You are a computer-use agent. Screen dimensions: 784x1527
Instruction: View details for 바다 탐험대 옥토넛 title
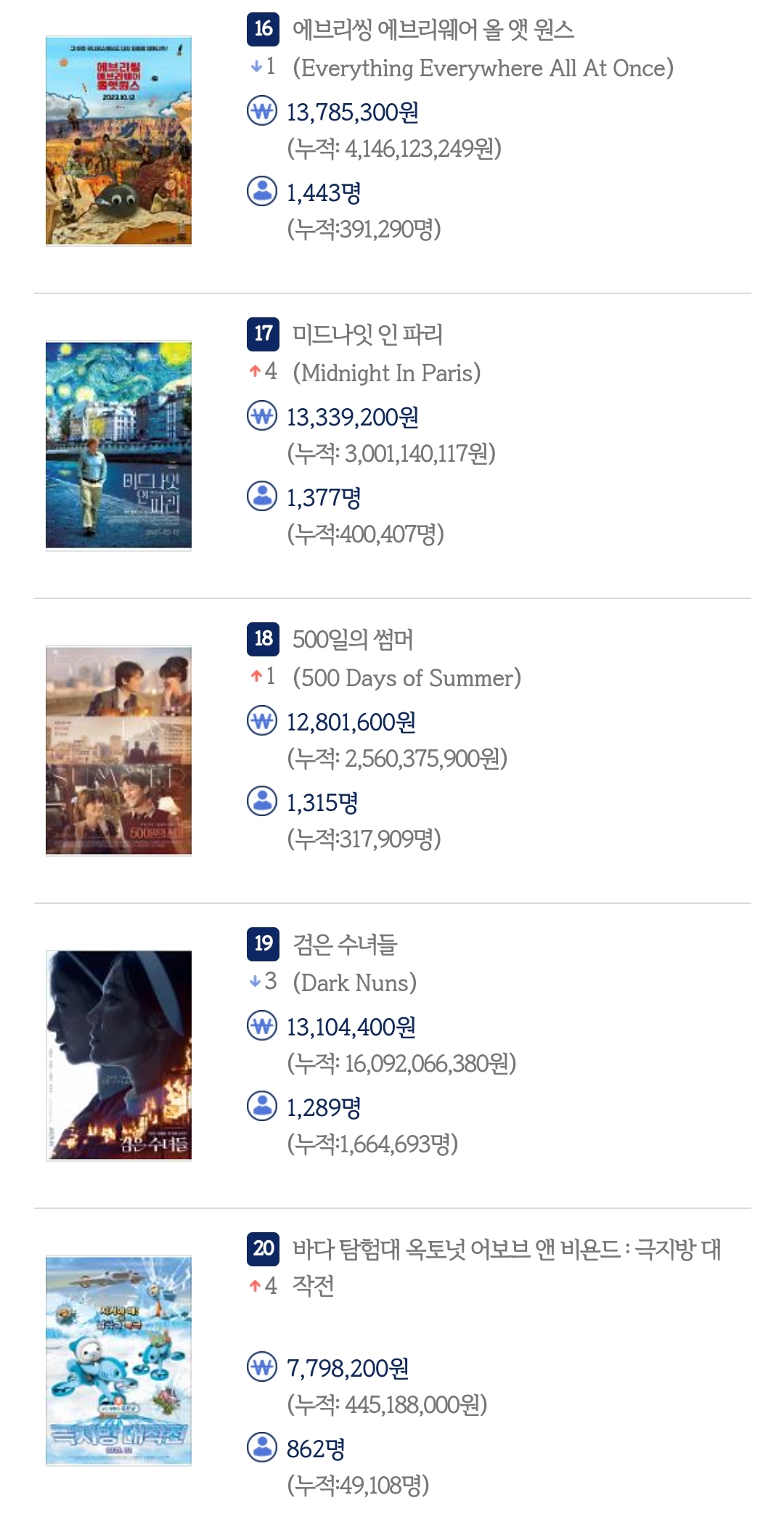(507, 1267)
